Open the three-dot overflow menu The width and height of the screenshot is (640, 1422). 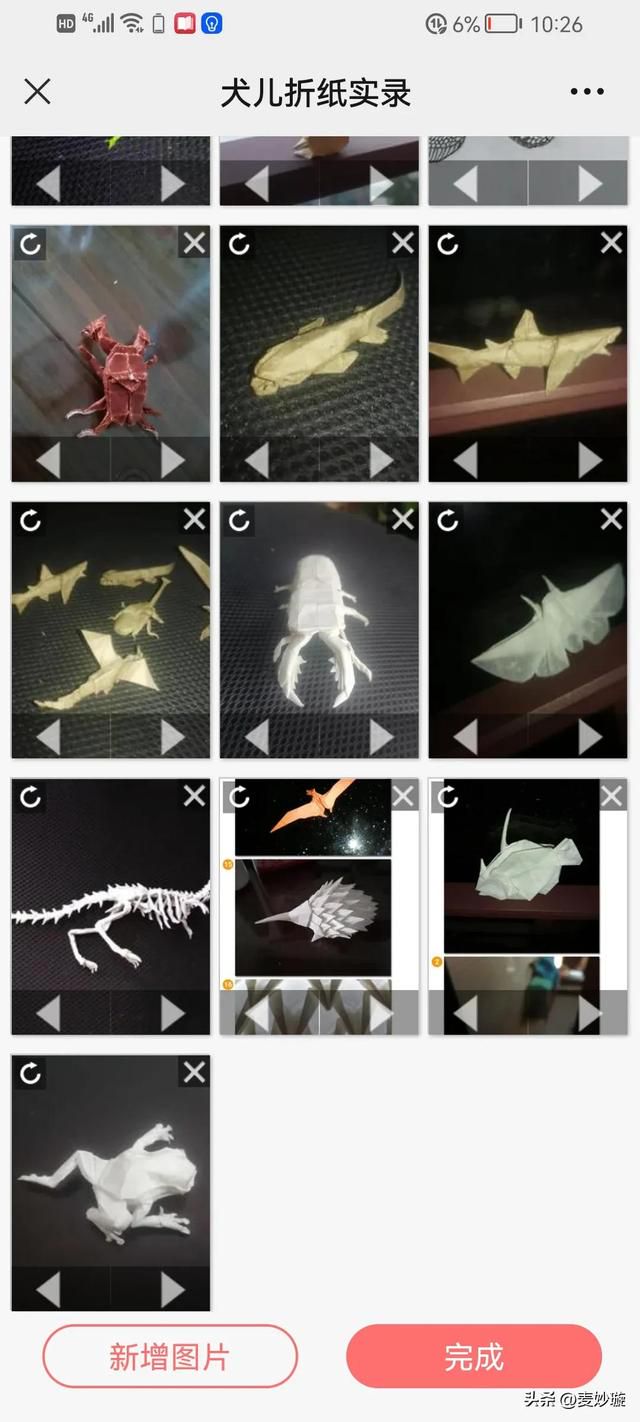pos(587,92)
